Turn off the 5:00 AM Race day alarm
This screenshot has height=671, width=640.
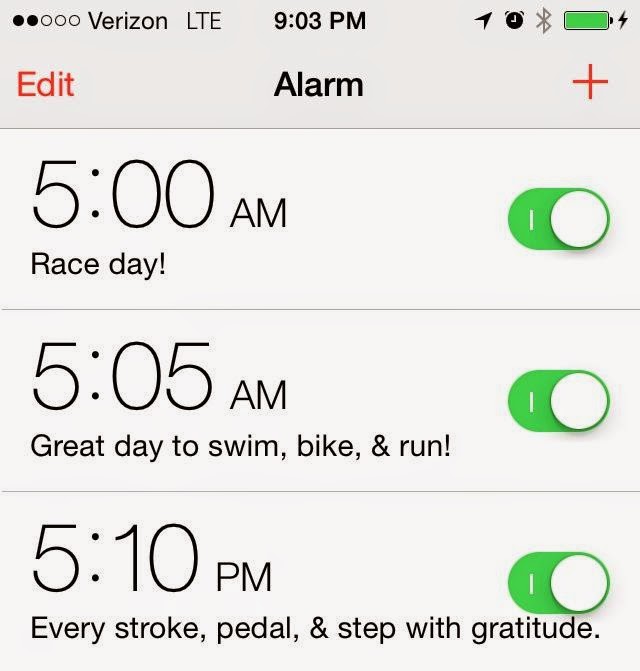tap(558, 219)
